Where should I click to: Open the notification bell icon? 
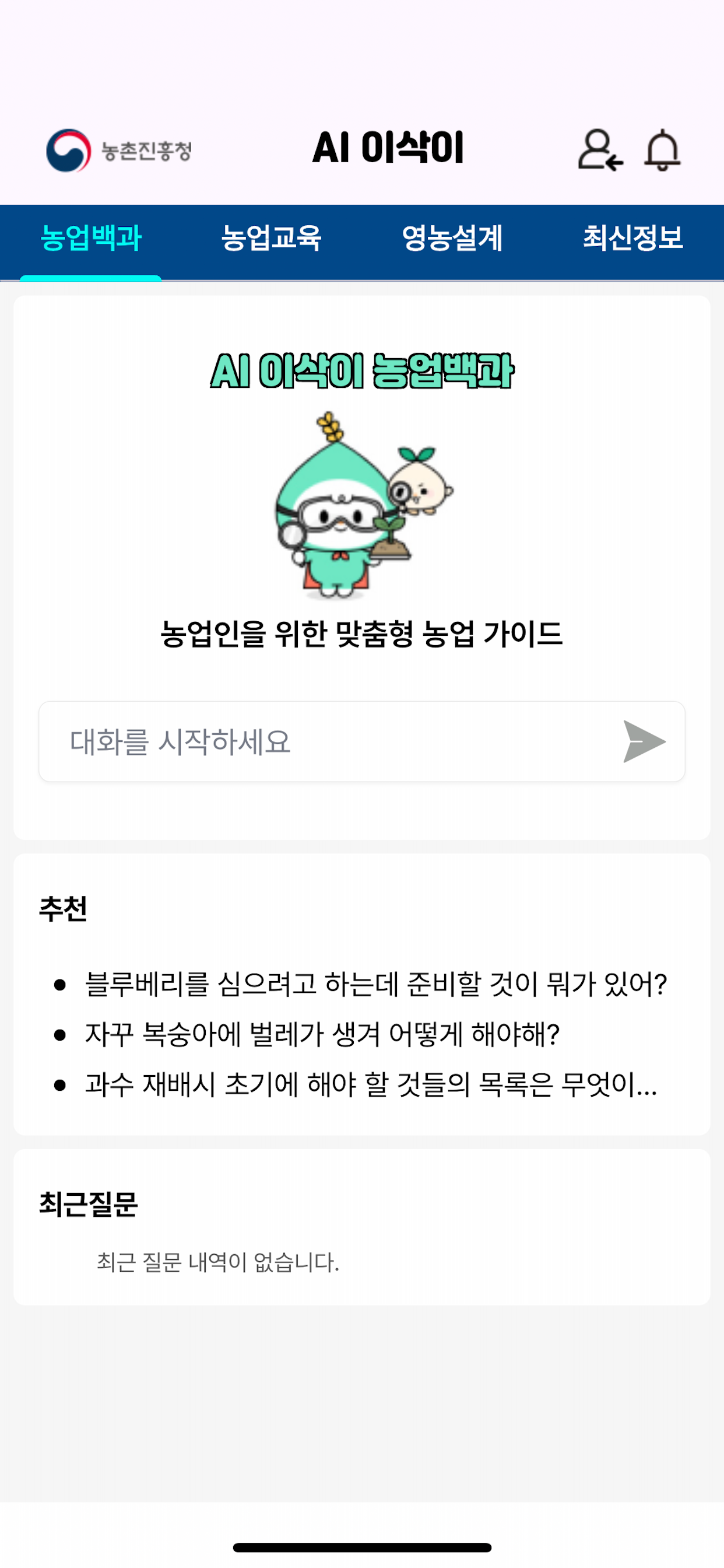(663, 150)
